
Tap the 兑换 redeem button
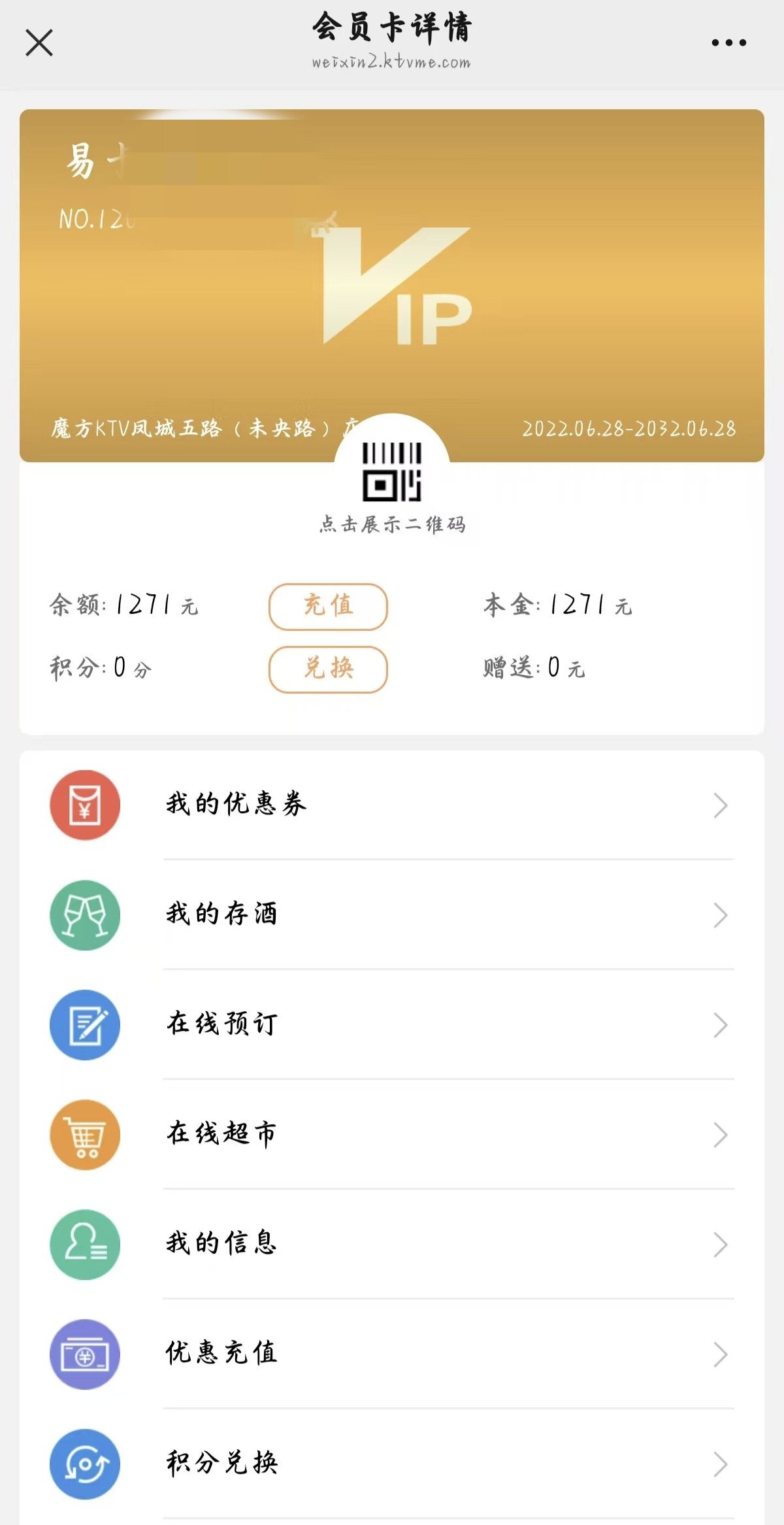pos(328,669)
